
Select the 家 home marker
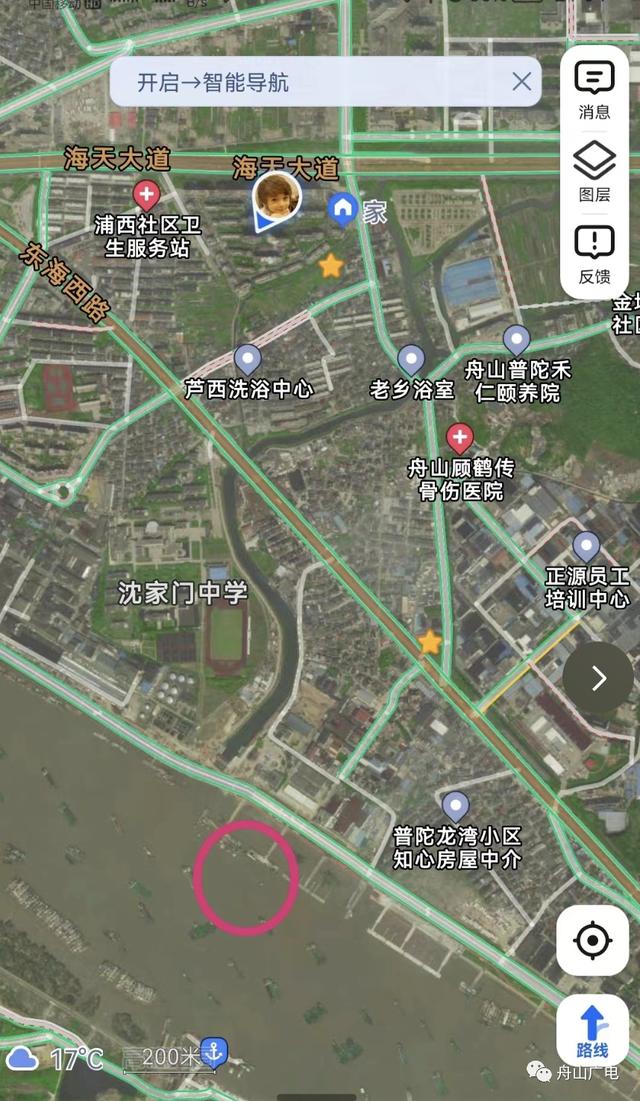click(343, 209)
